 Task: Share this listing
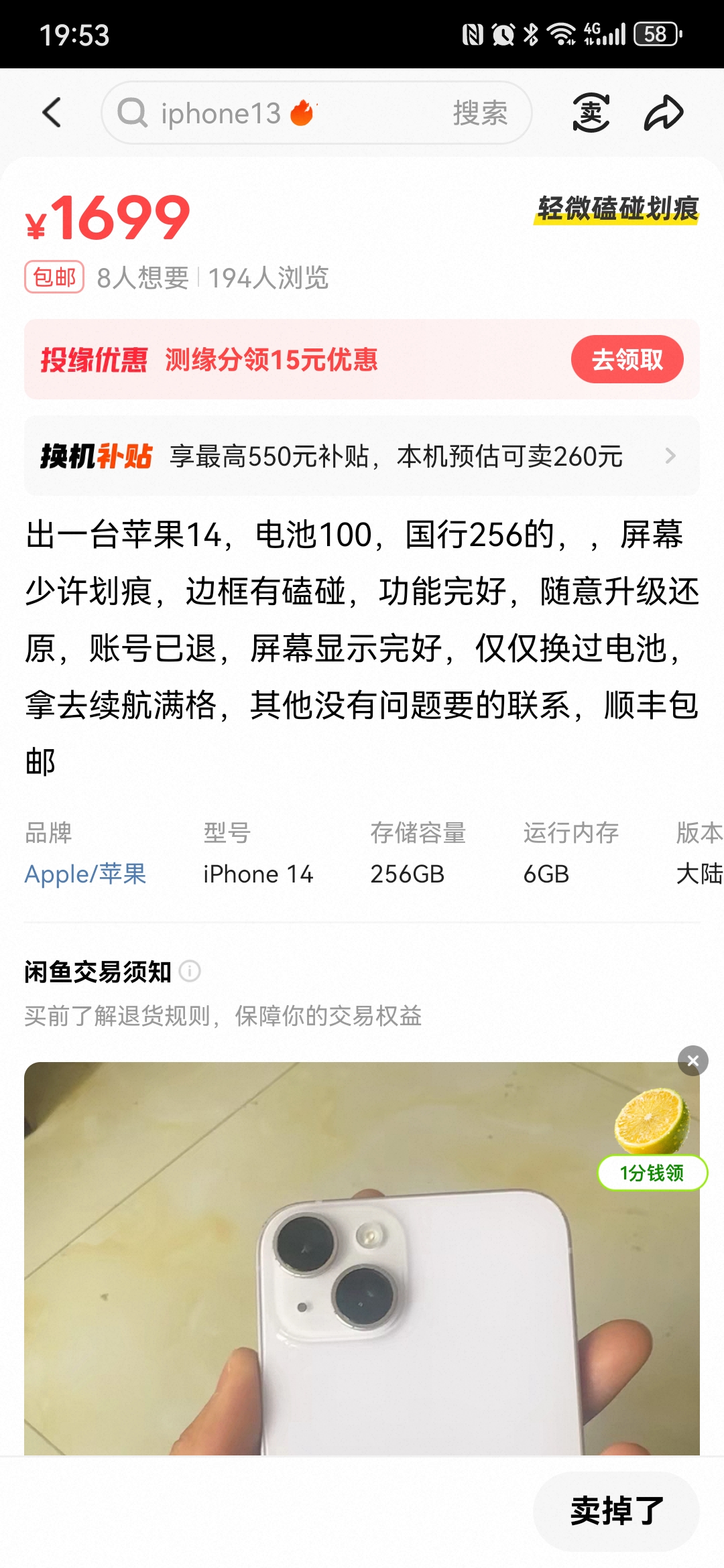click(664, 113)
